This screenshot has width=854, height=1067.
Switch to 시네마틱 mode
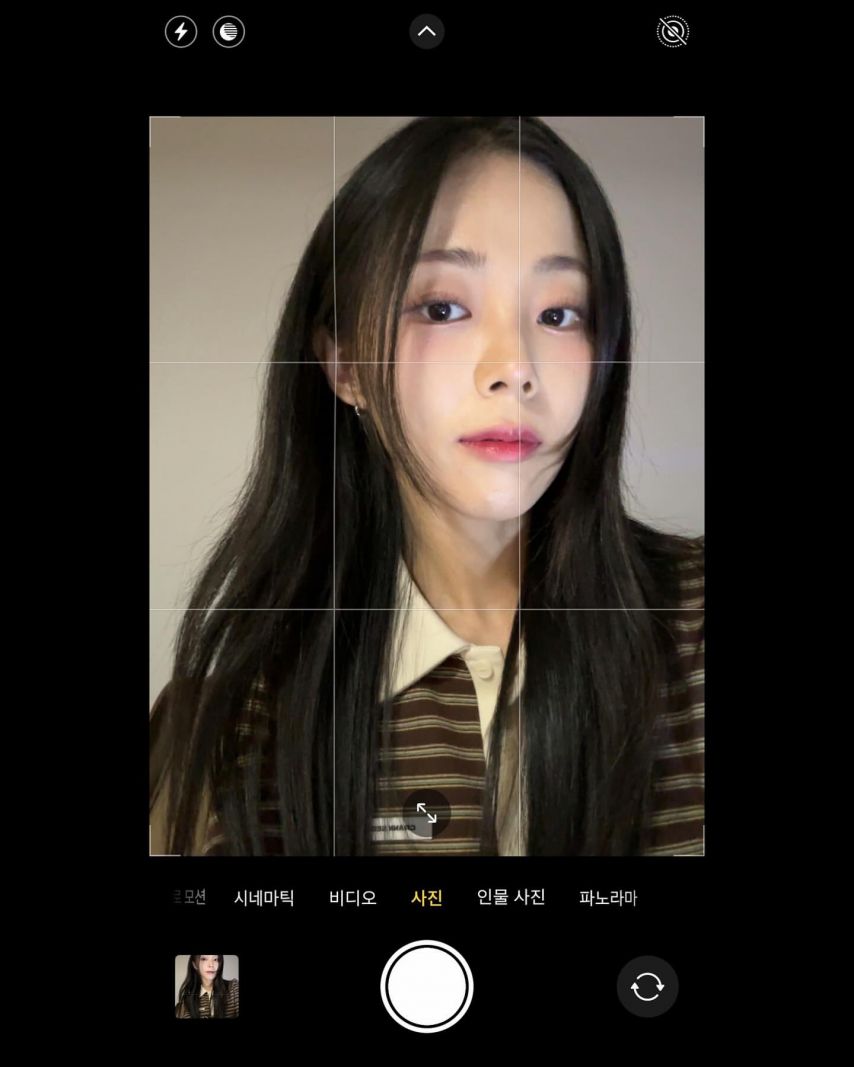click(264, 898)
